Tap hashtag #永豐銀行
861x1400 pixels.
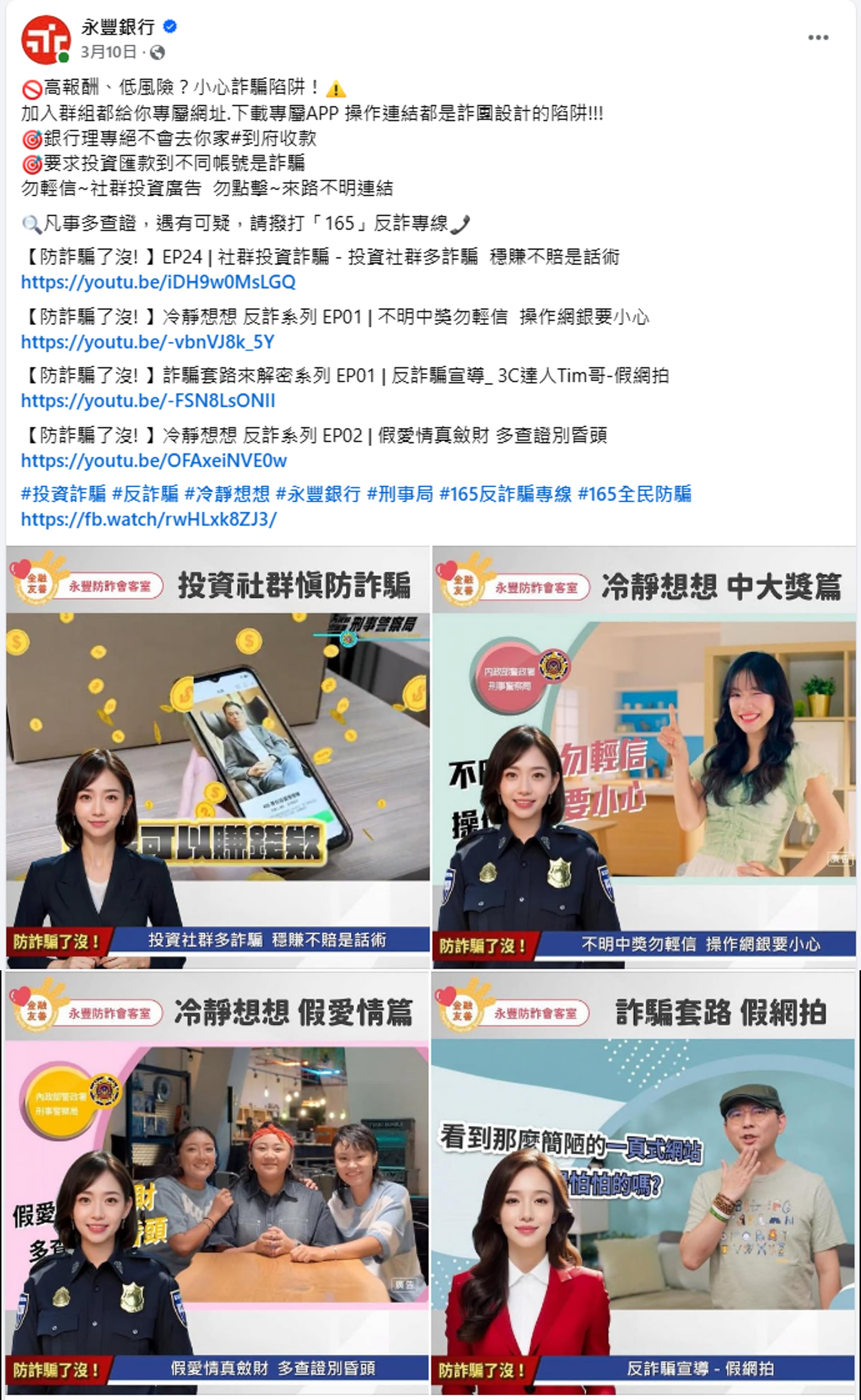click(318, 494)
